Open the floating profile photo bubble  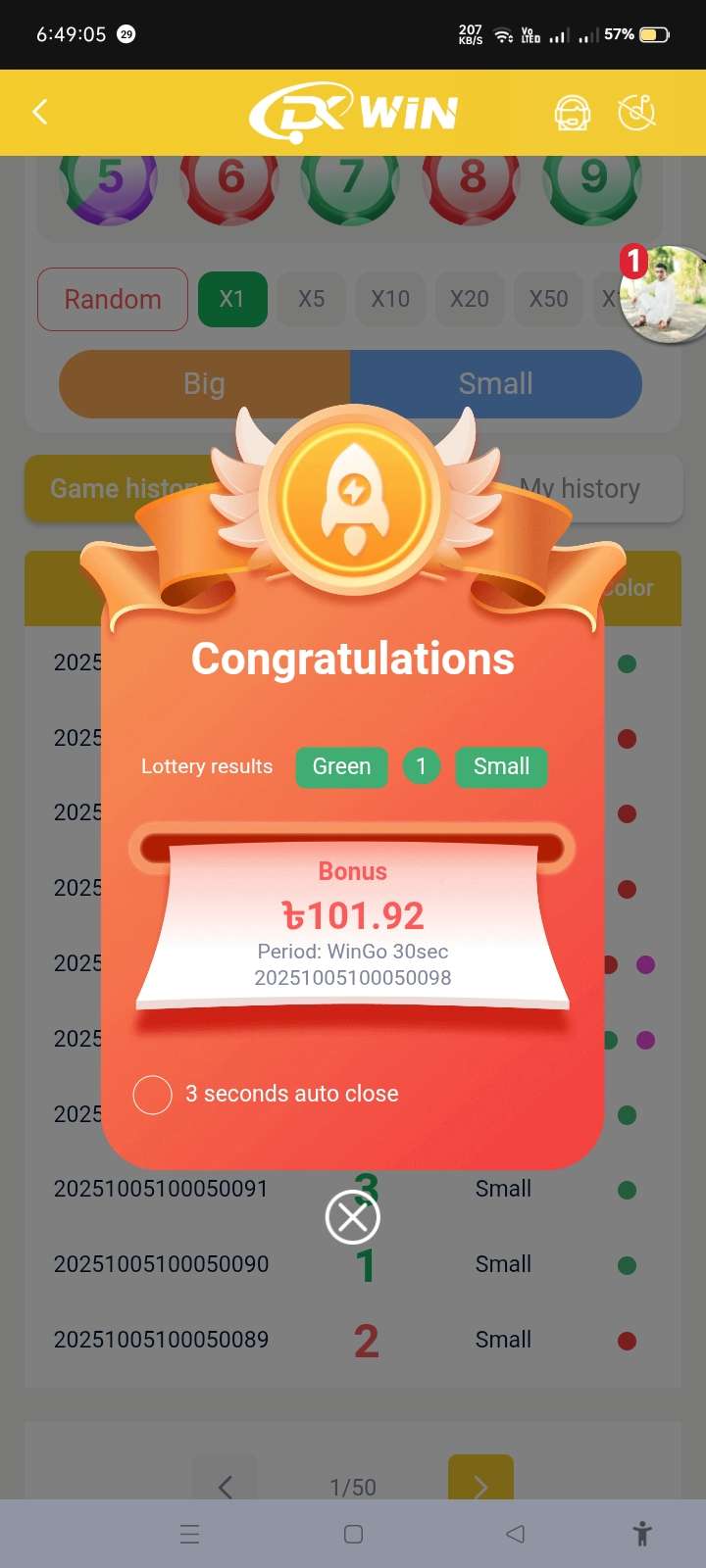(667, 294)
